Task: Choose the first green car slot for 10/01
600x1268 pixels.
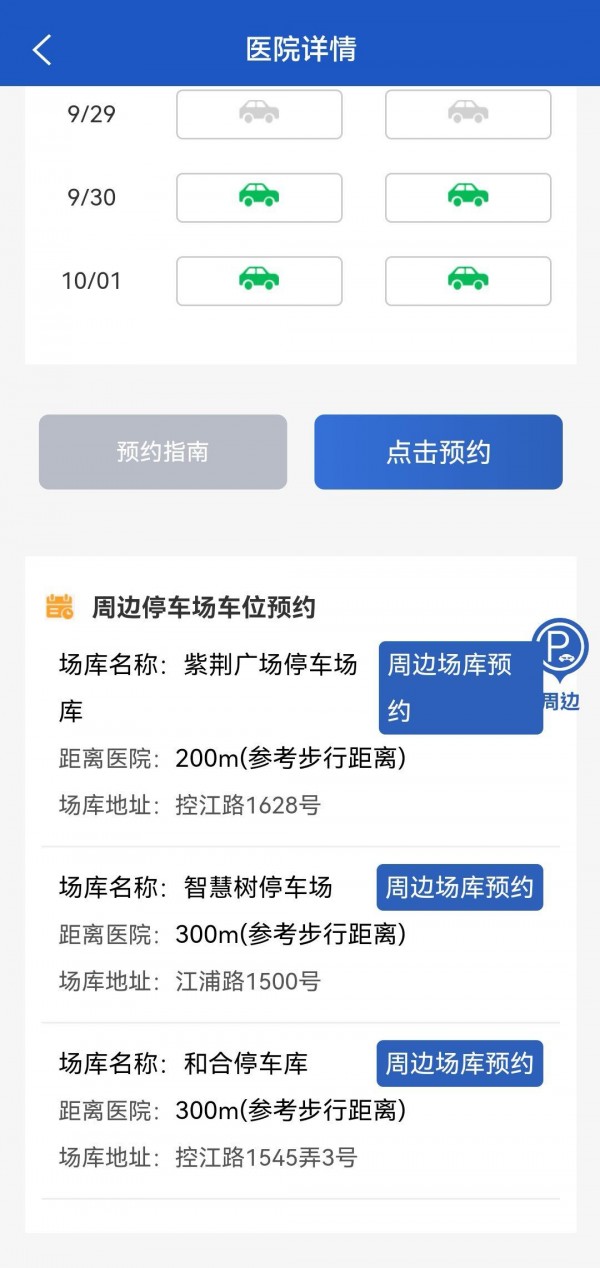Action: click(x=259, y=281)
